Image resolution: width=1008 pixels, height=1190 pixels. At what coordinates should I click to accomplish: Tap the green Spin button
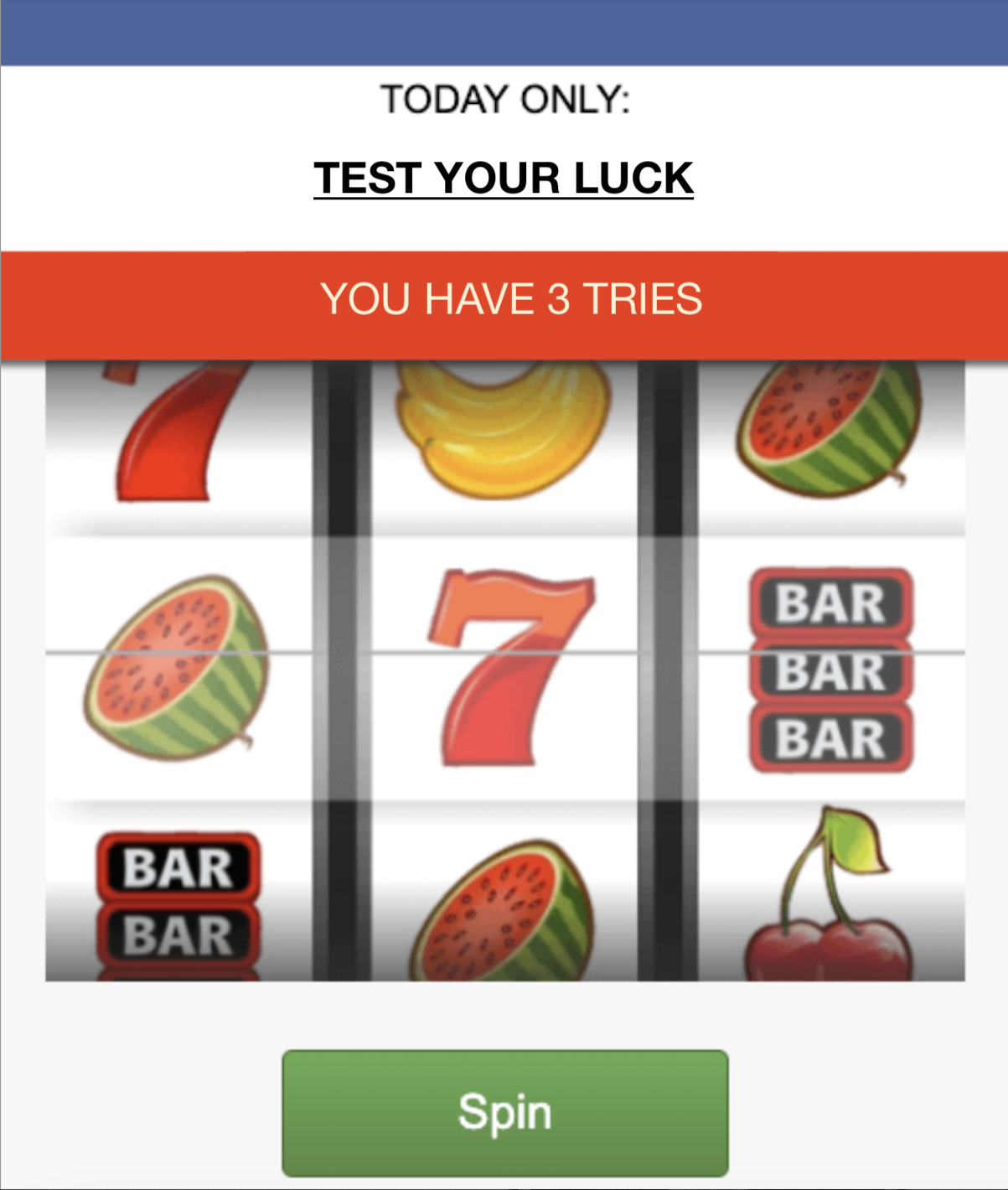click(504, 1113)
